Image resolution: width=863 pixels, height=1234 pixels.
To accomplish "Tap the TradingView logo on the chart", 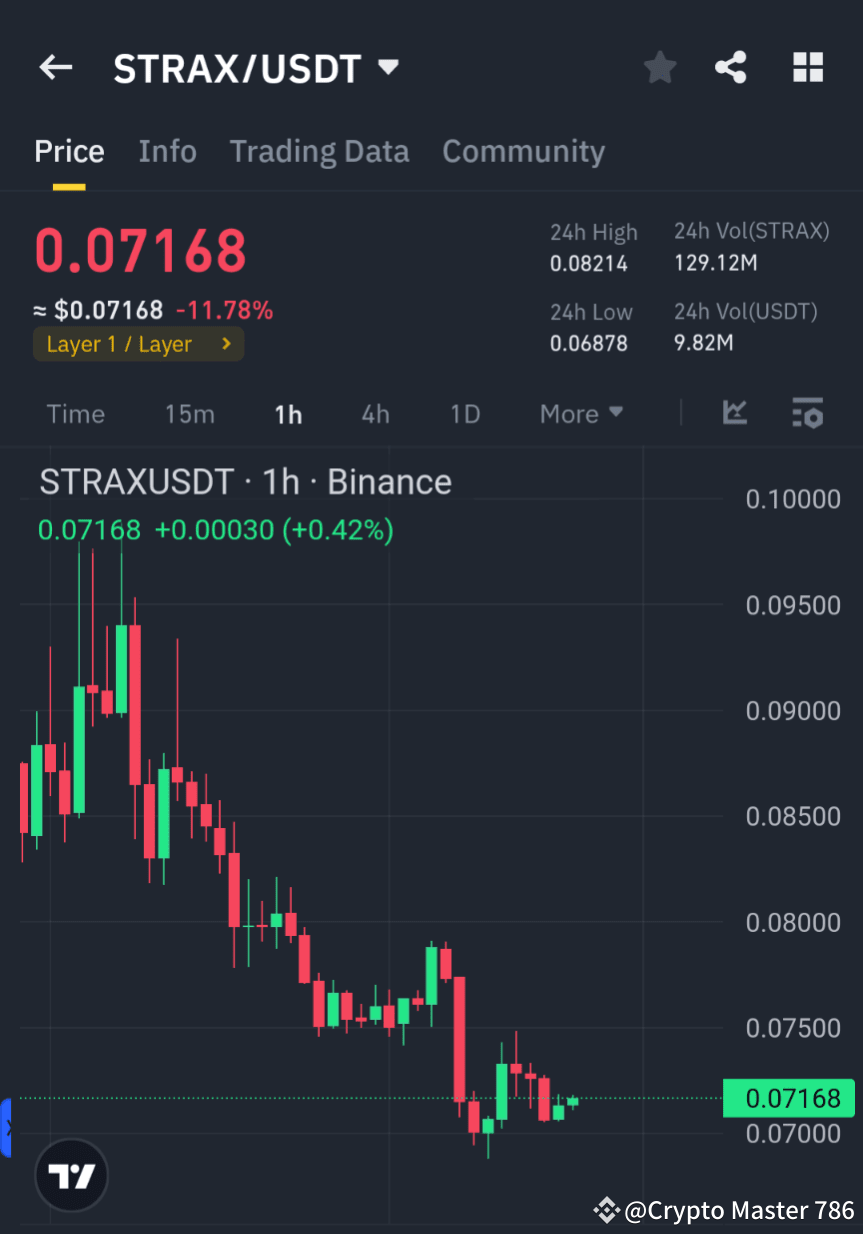I will click(70, 1175).
